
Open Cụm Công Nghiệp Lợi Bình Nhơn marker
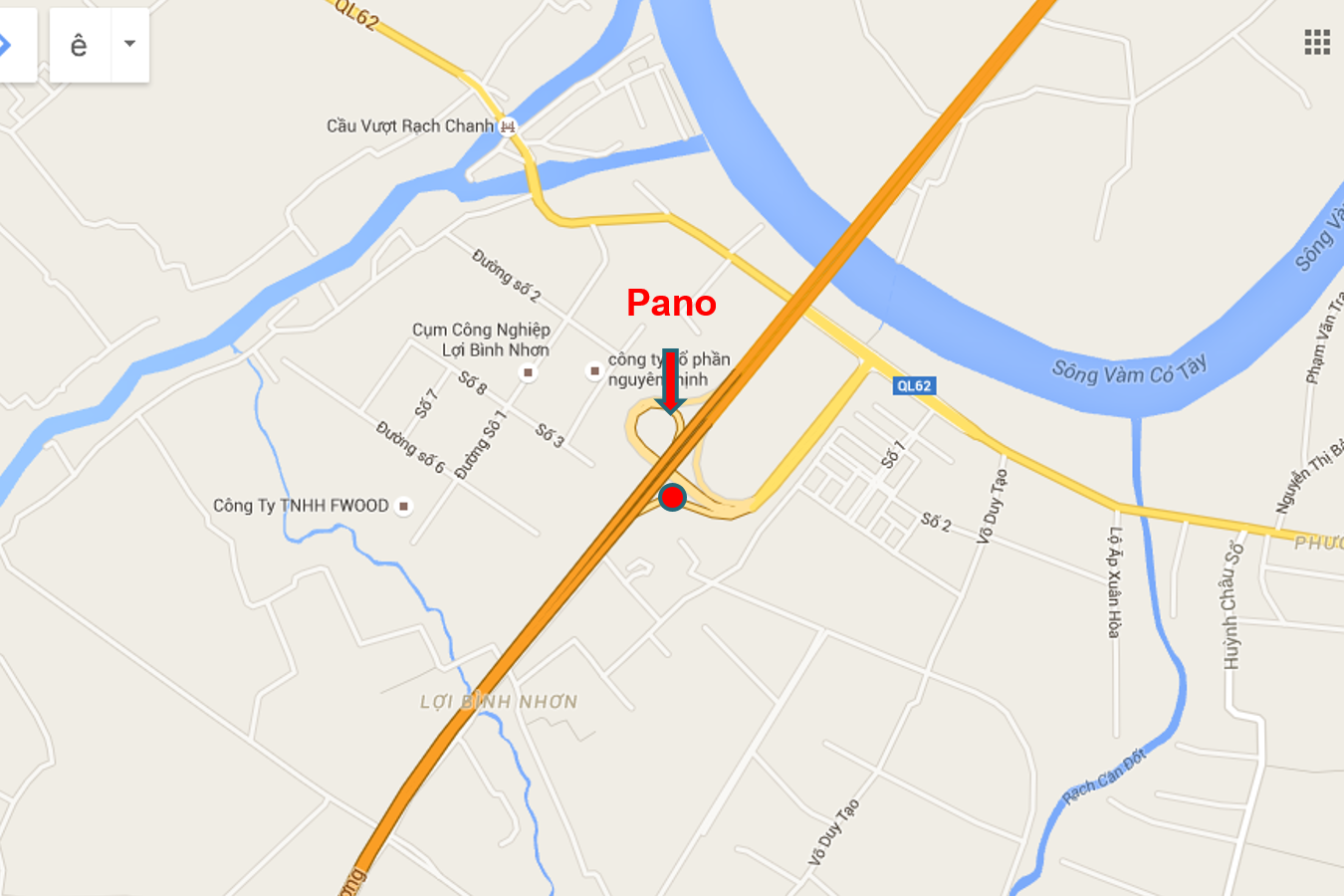coord(528,372)
